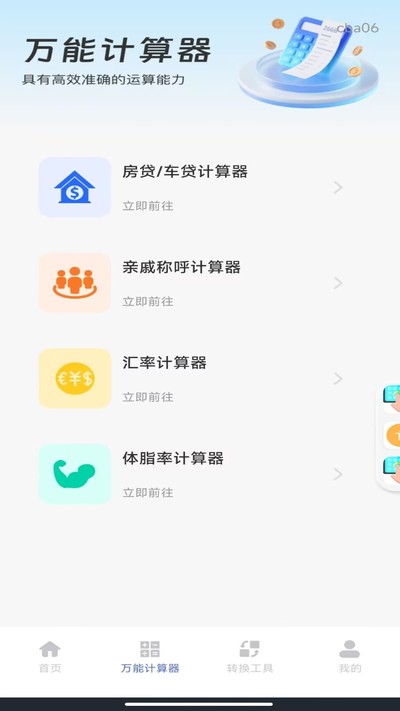The width and height of the screenshot is (400, 711).
Task: Go to the 转换工具 tab
Action: pyautogui.click(x=250, y=656)
